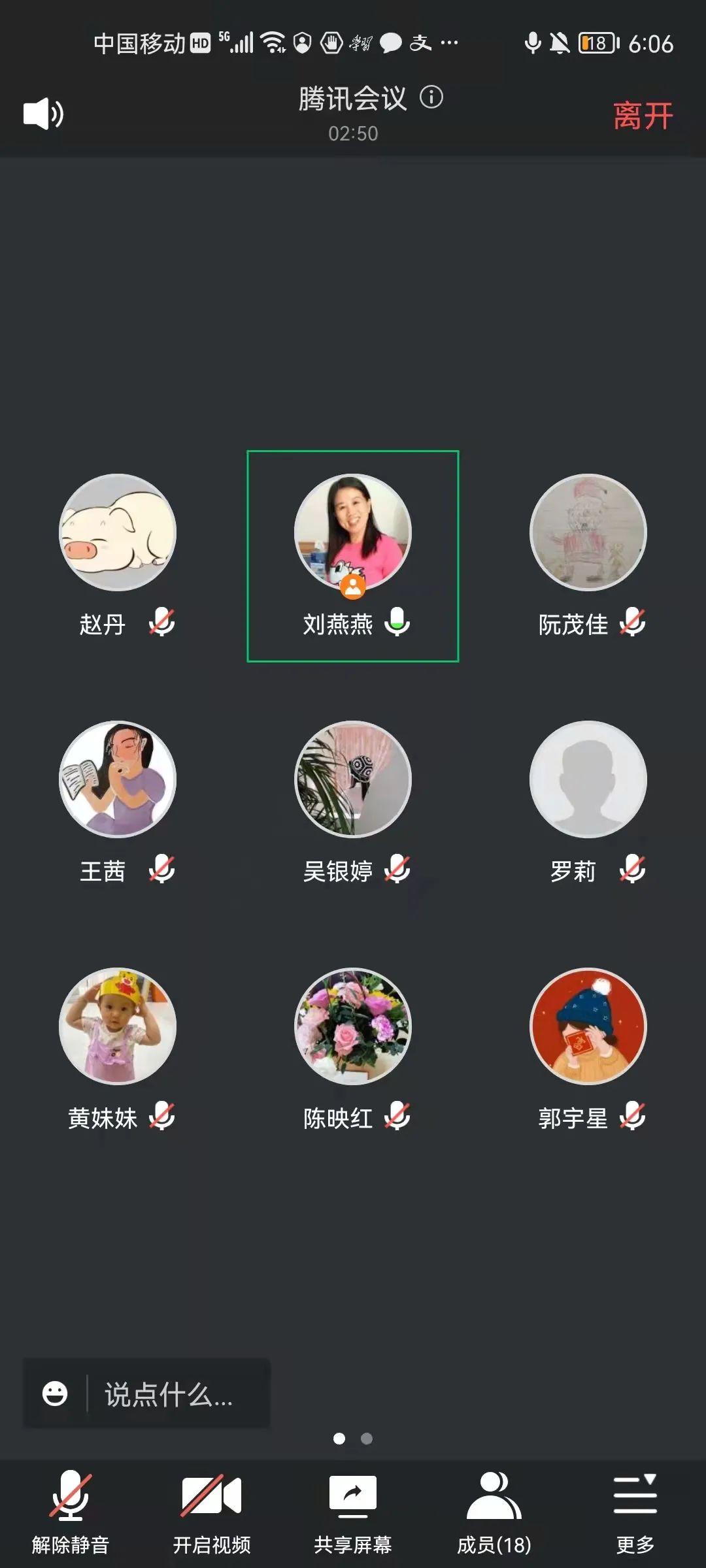The height and width of the screenshot is (1568, 706).
Task: Open the meeting info icon
Action: click(x=431, y=98)
